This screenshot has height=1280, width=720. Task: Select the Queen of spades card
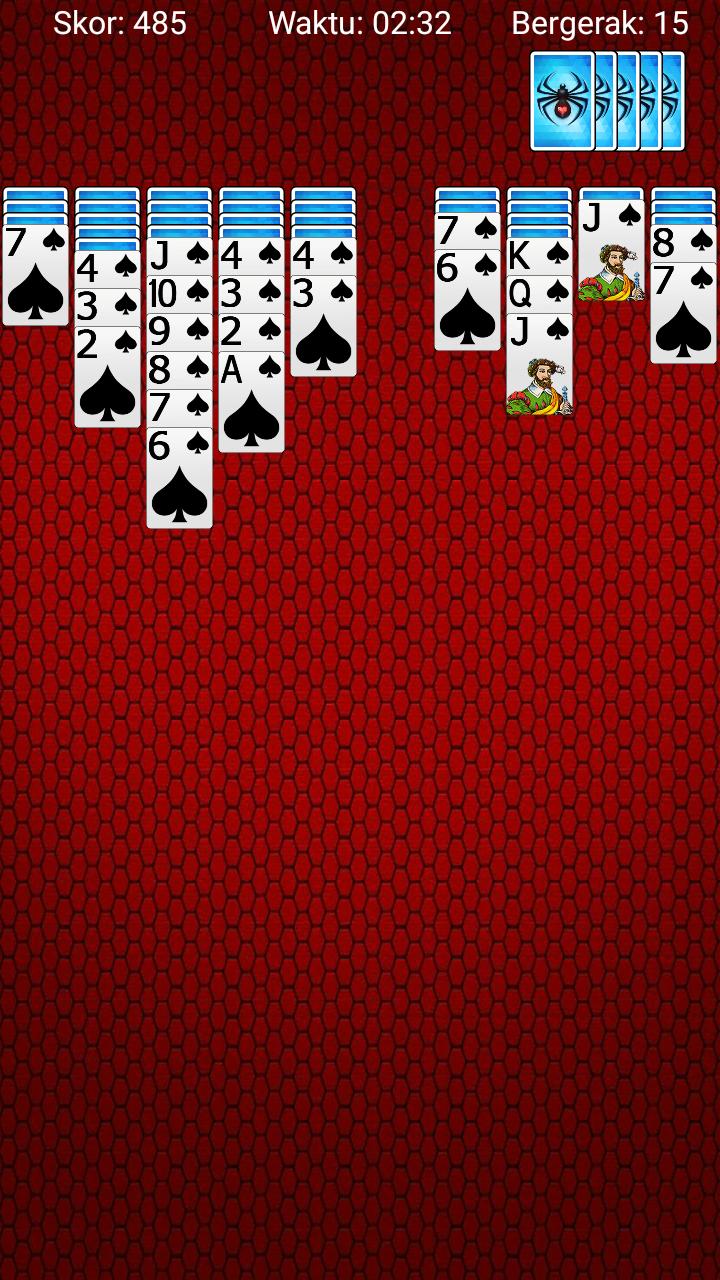point(539,294)
